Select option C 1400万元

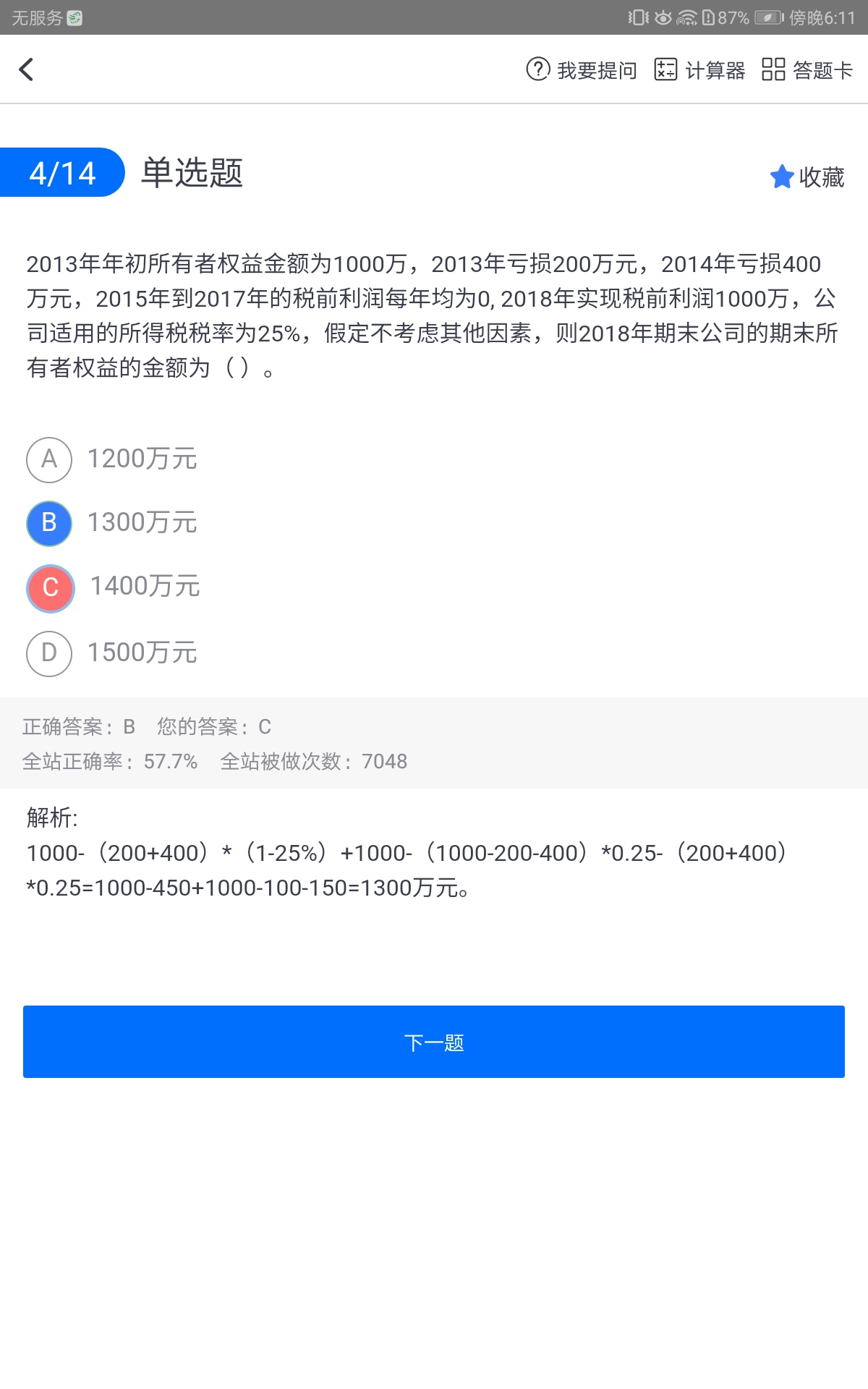(114, 587)
